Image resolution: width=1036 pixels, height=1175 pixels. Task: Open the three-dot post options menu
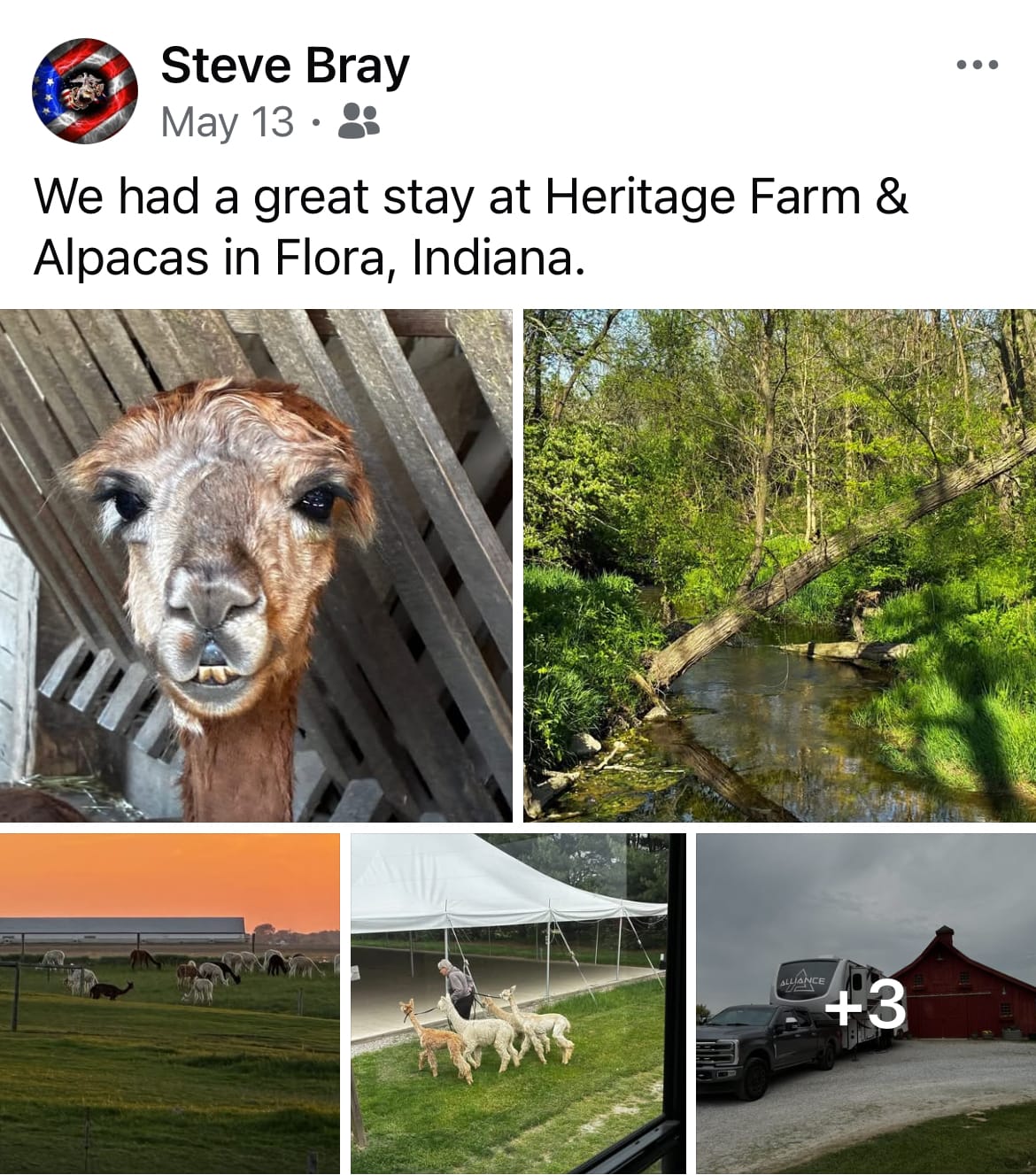[x=978, y=65]
